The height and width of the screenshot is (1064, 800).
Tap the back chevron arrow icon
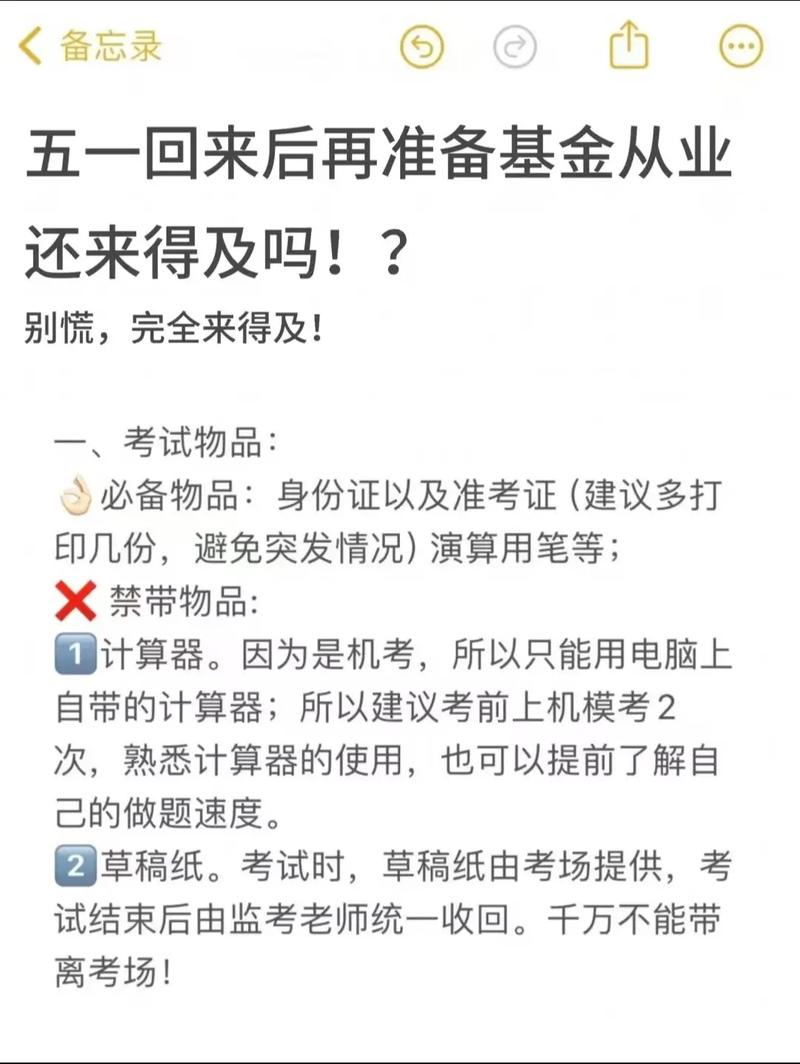pyautogui.click(x=27, y=46)
